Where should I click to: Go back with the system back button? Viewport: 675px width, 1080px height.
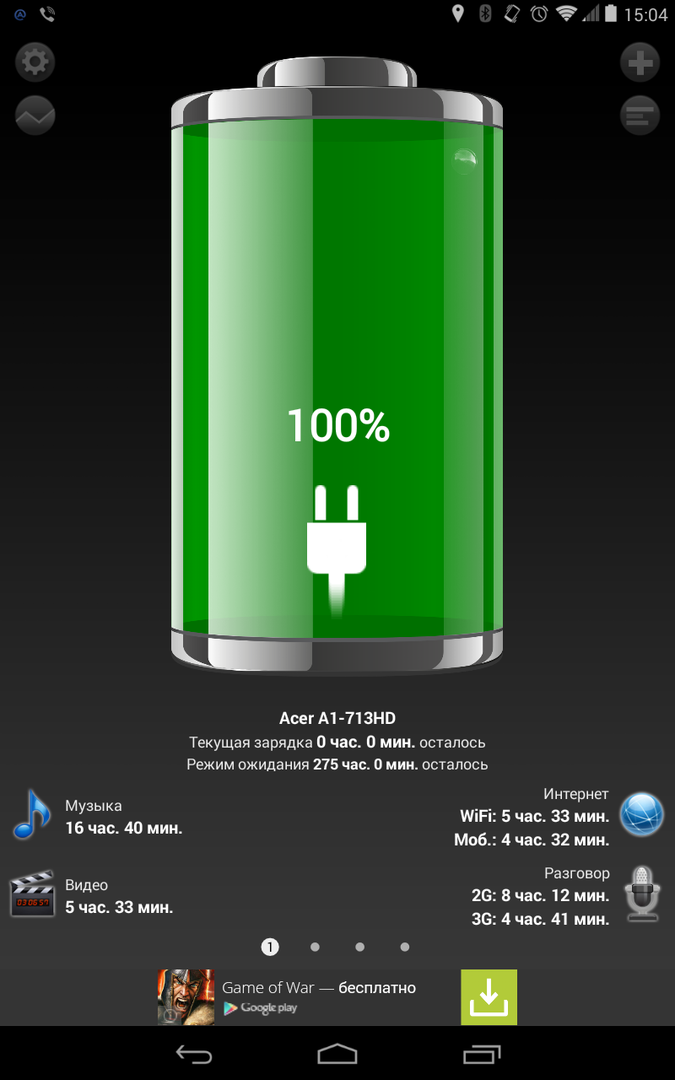click(194, 1054)
